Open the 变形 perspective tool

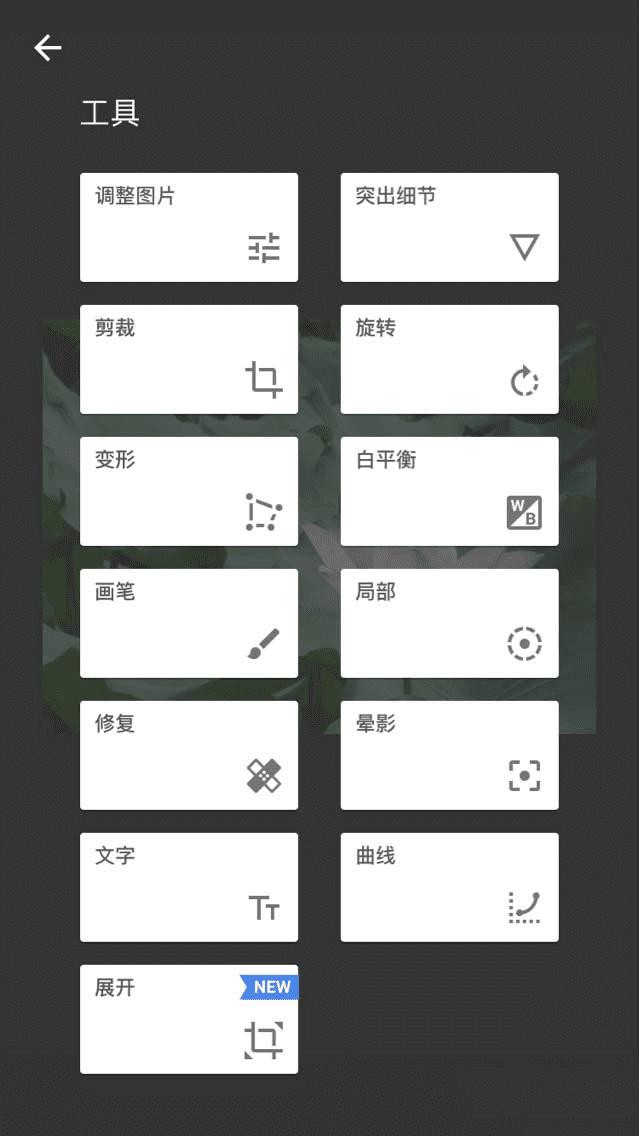tap(189, 491)
